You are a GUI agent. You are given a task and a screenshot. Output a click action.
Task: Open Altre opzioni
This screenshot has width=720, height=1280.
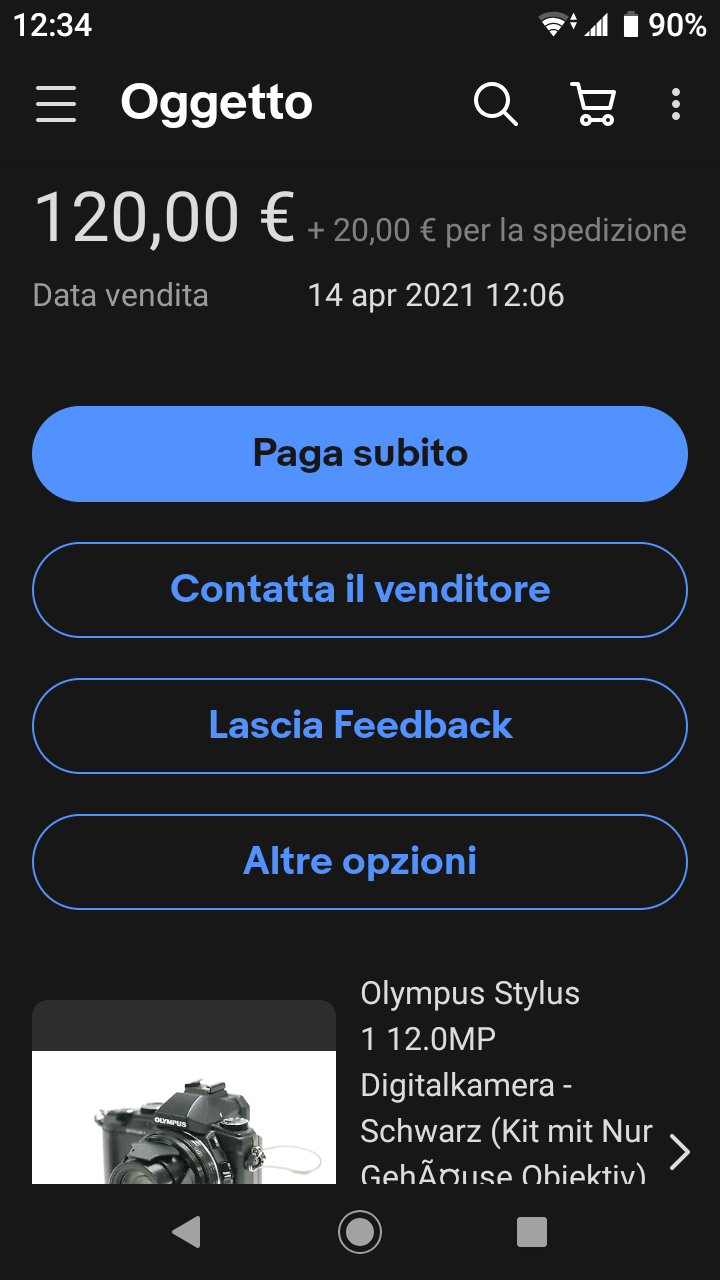point(360,862)
